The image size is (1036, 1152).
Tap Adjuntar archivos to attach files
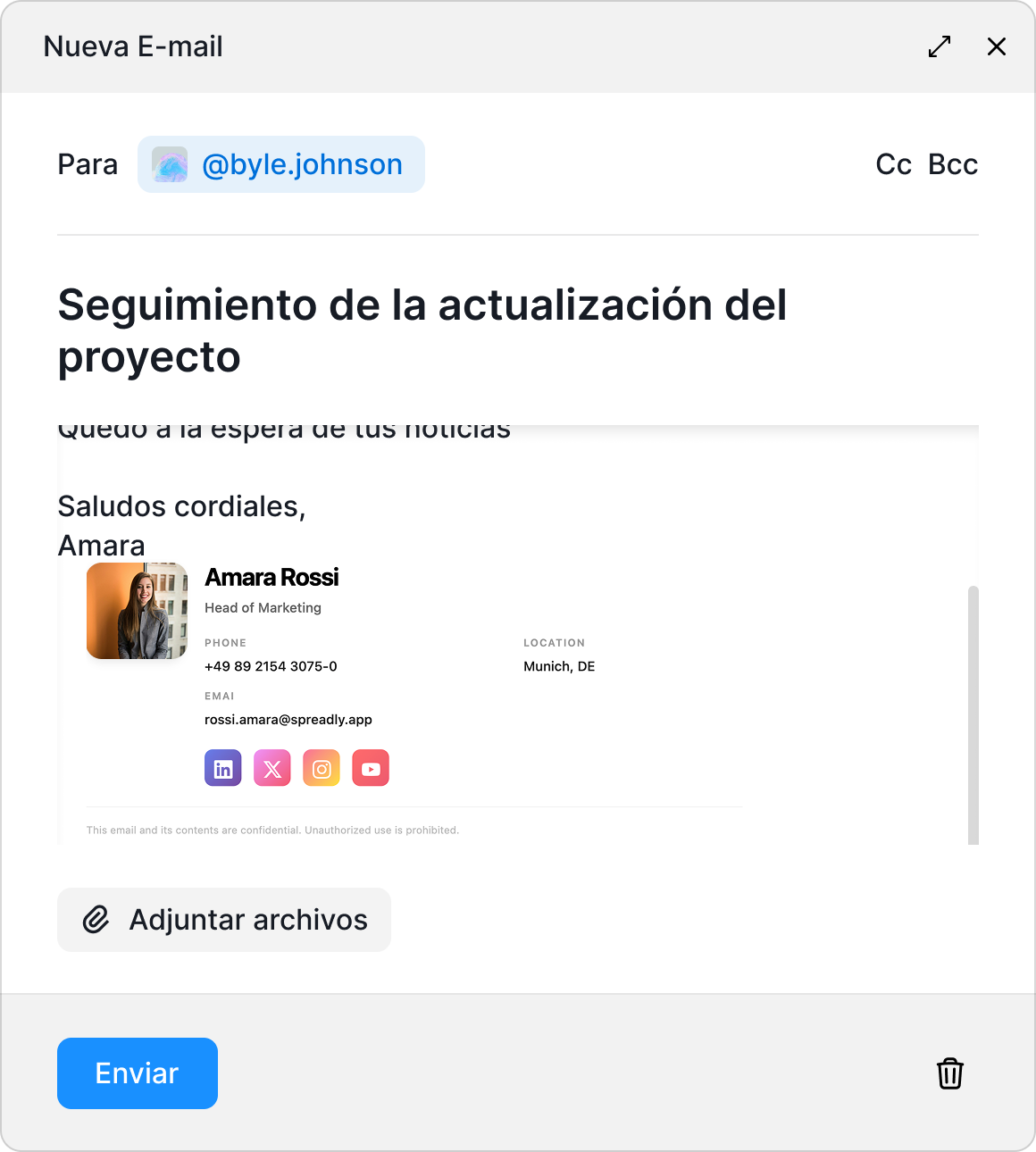tap(224, 920)
